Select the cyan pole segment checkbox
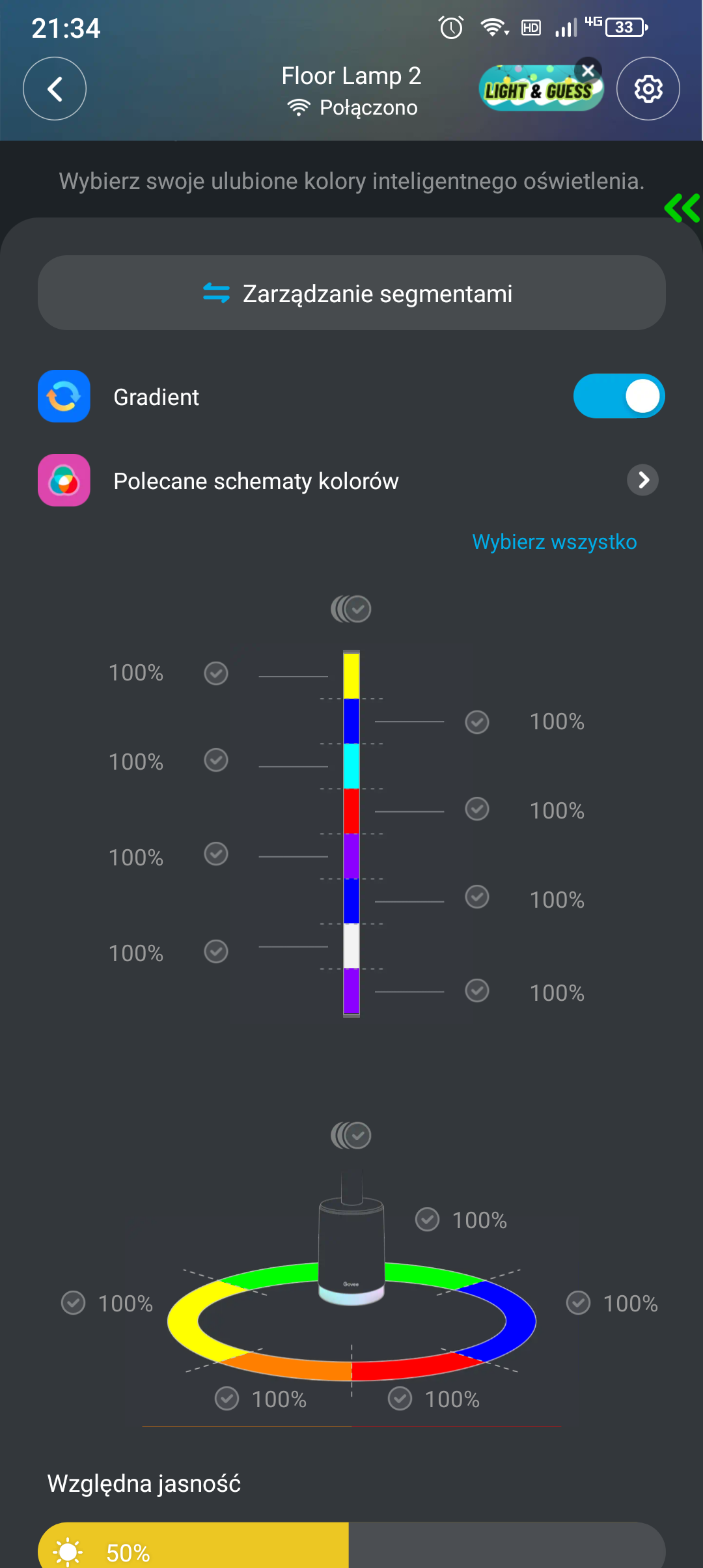 pyautogui.click(x=216, y=760)
